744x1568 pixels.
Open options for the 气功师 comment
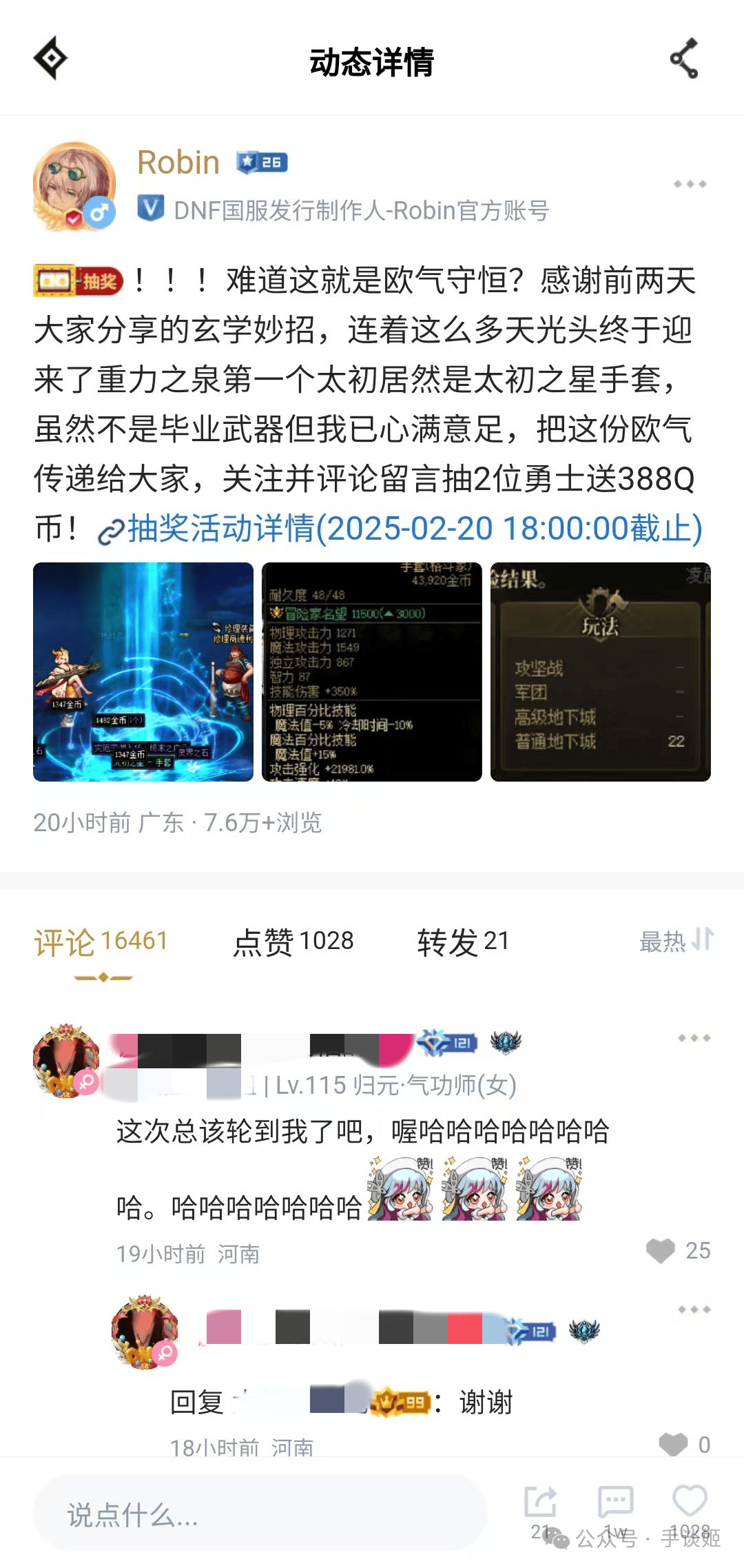tap(694, 1038)
